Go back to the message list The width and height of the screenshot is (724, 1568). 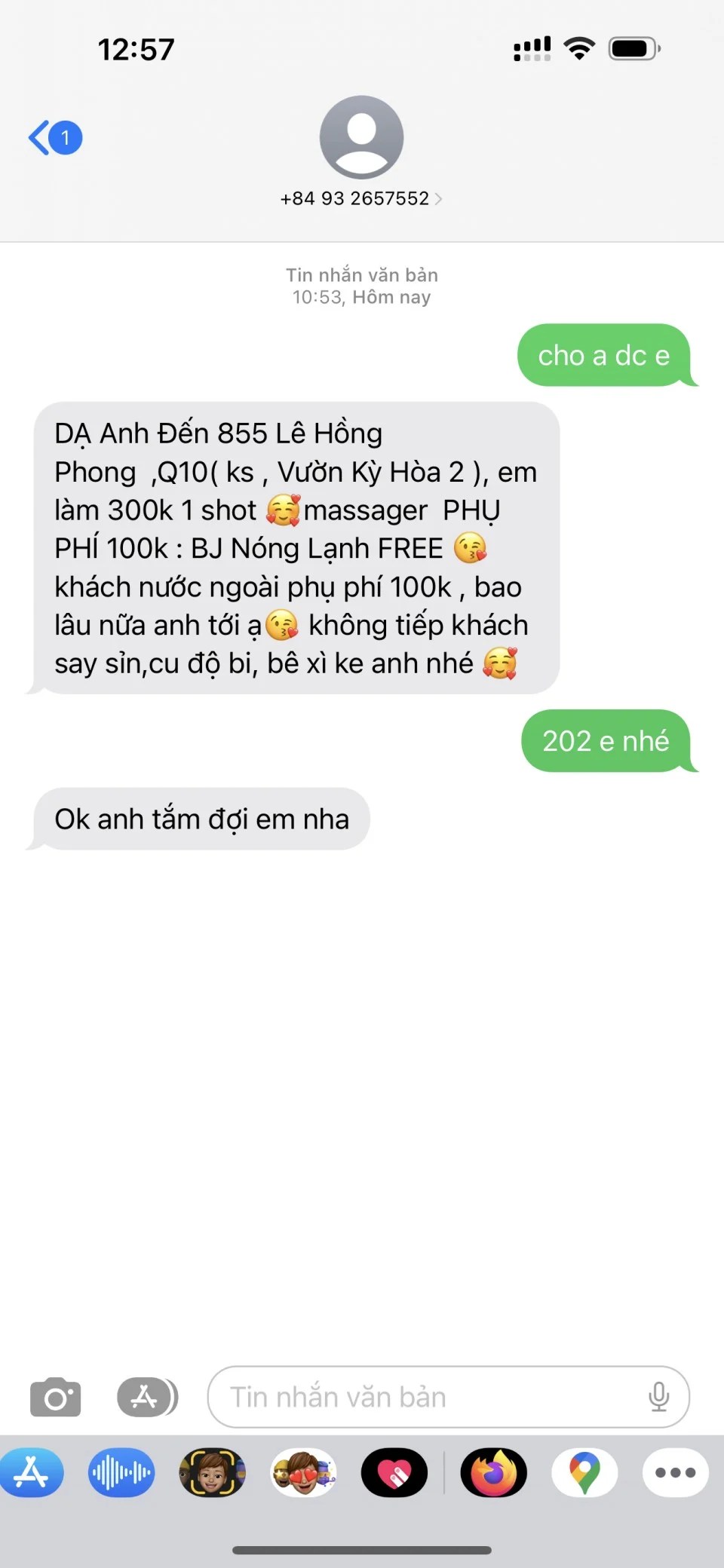pos(54,138)
